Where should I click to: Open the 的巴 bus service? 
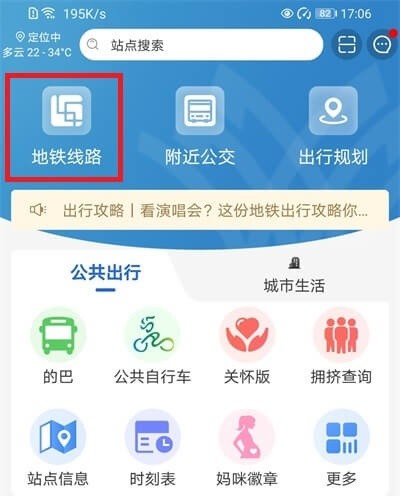pyautogui.click(x=58, y=347)
